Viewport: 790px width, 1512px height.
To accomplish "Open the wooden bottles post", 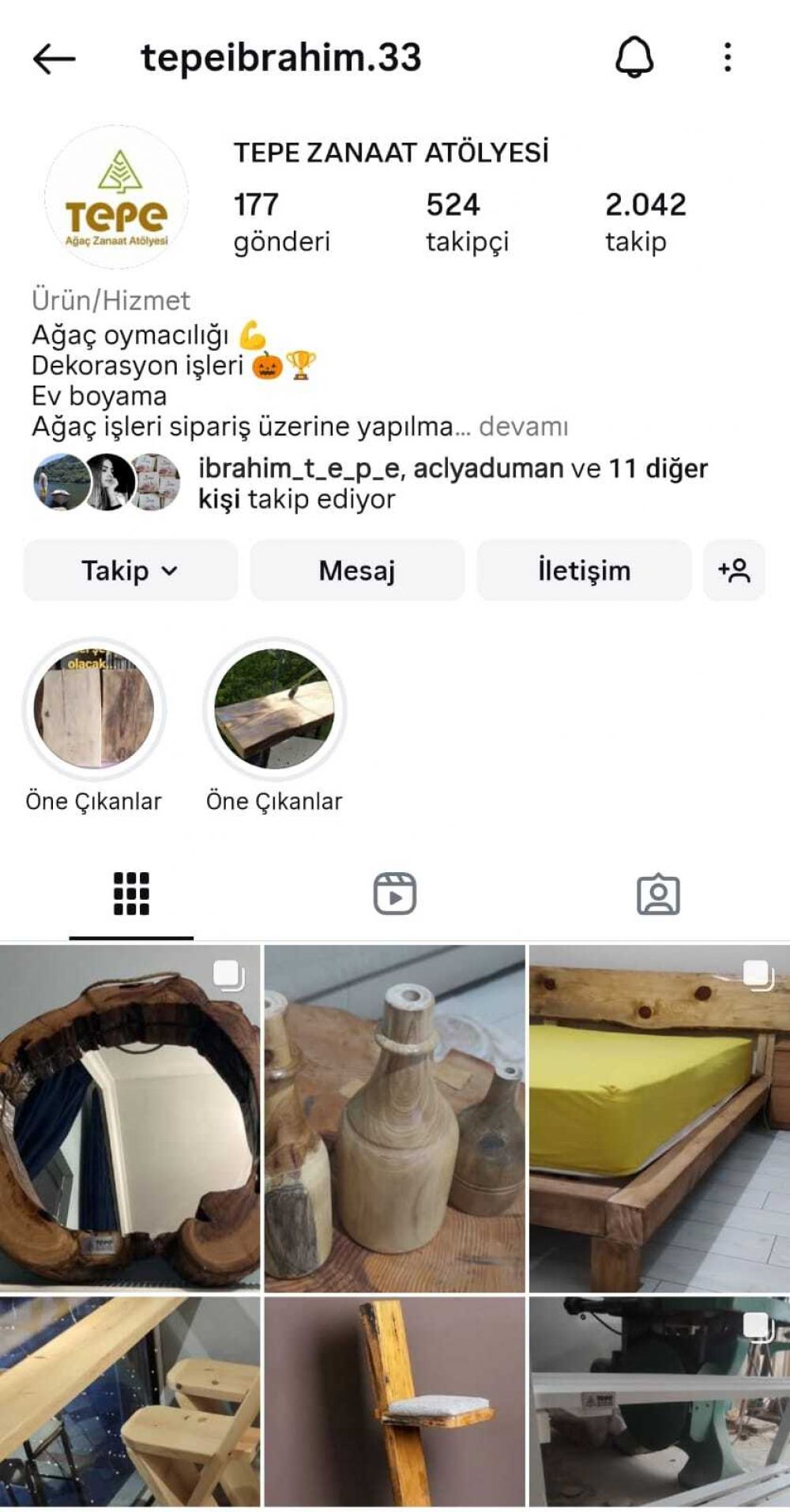I will click(394, 1119).
